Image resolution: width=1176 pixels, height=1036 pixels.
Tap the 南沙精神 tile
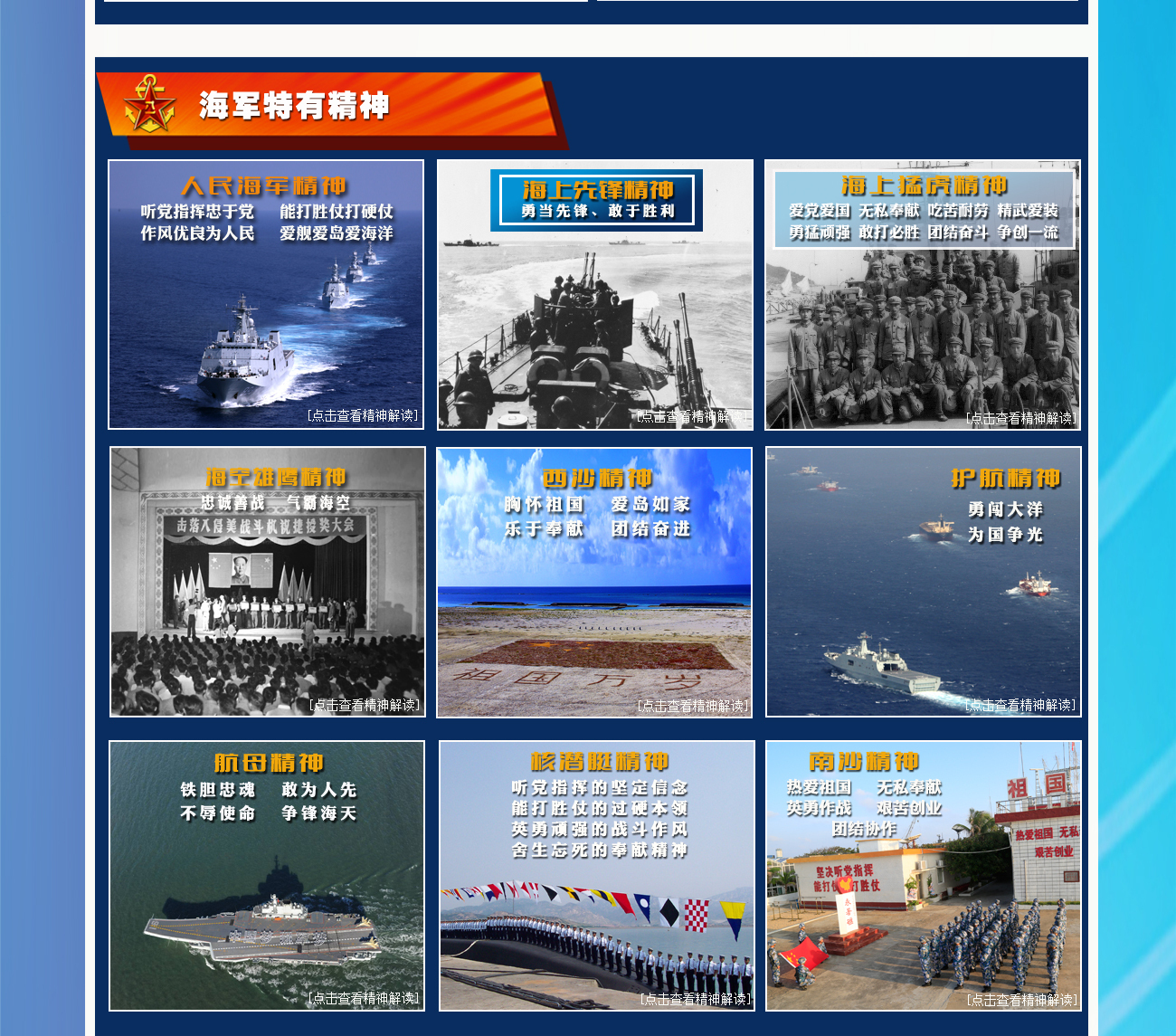(924, 876)
